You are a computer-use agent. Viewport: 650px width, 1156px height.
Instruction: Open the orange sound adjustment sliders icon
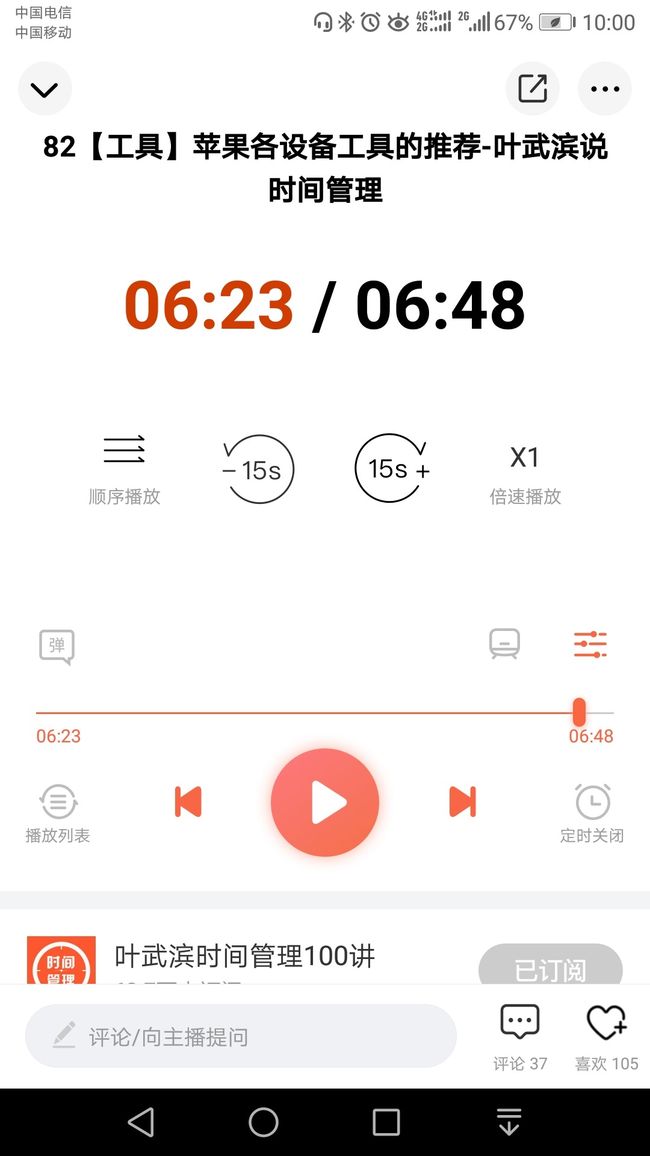click(590, 644)
